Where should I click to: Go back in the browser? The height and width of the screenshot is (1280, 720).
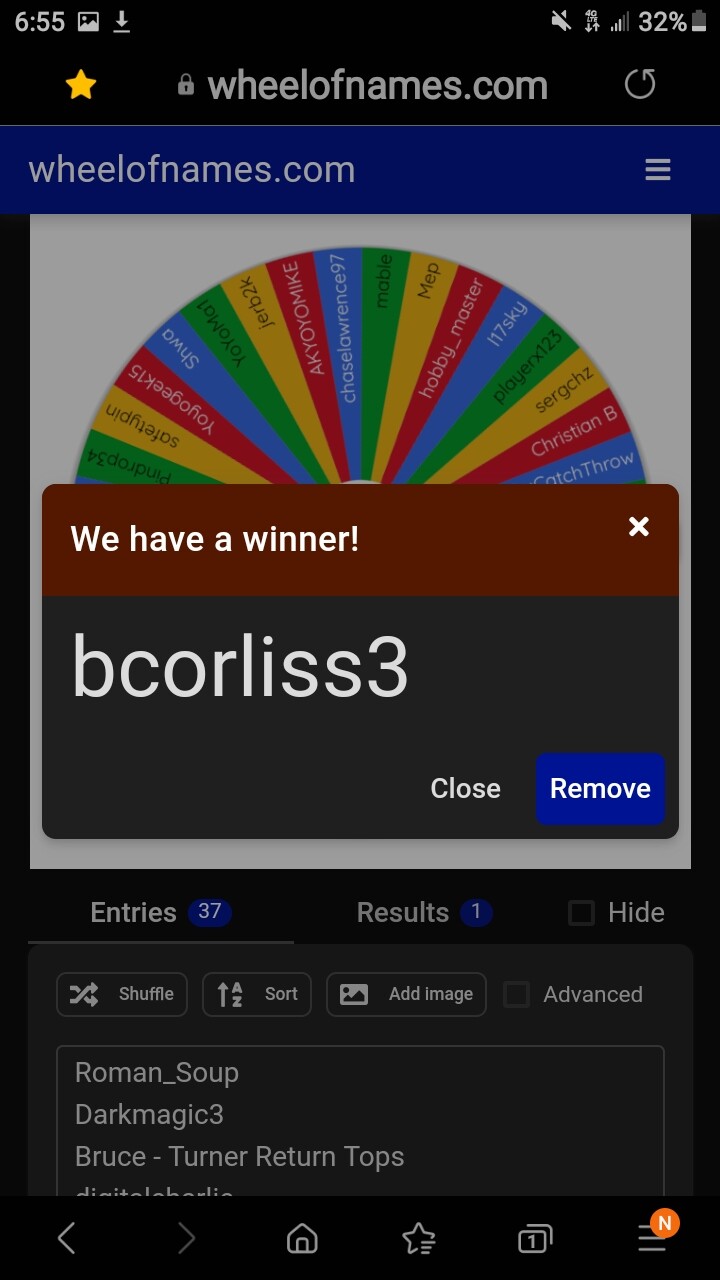click(66, 1239)
